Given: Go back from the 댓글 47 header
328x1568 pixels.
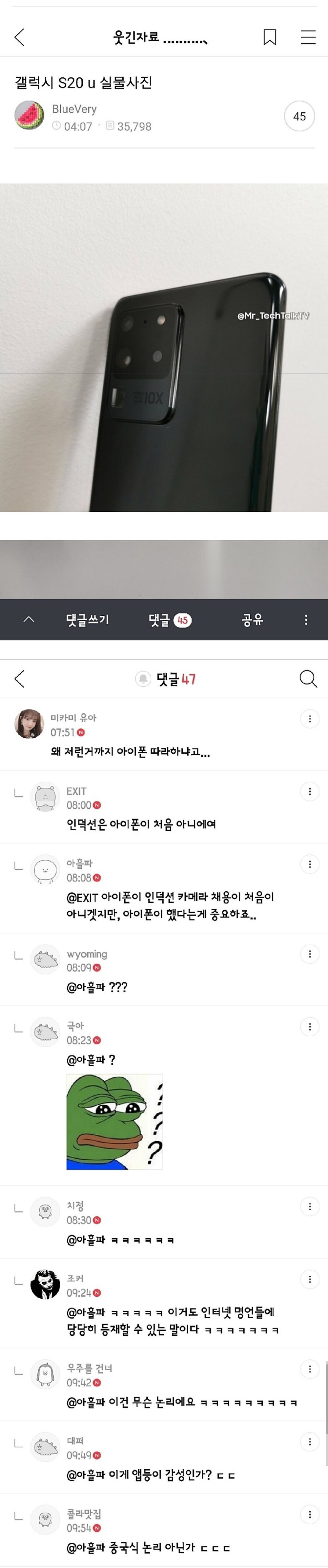Looking at the screenshot, I should (19, 679).
